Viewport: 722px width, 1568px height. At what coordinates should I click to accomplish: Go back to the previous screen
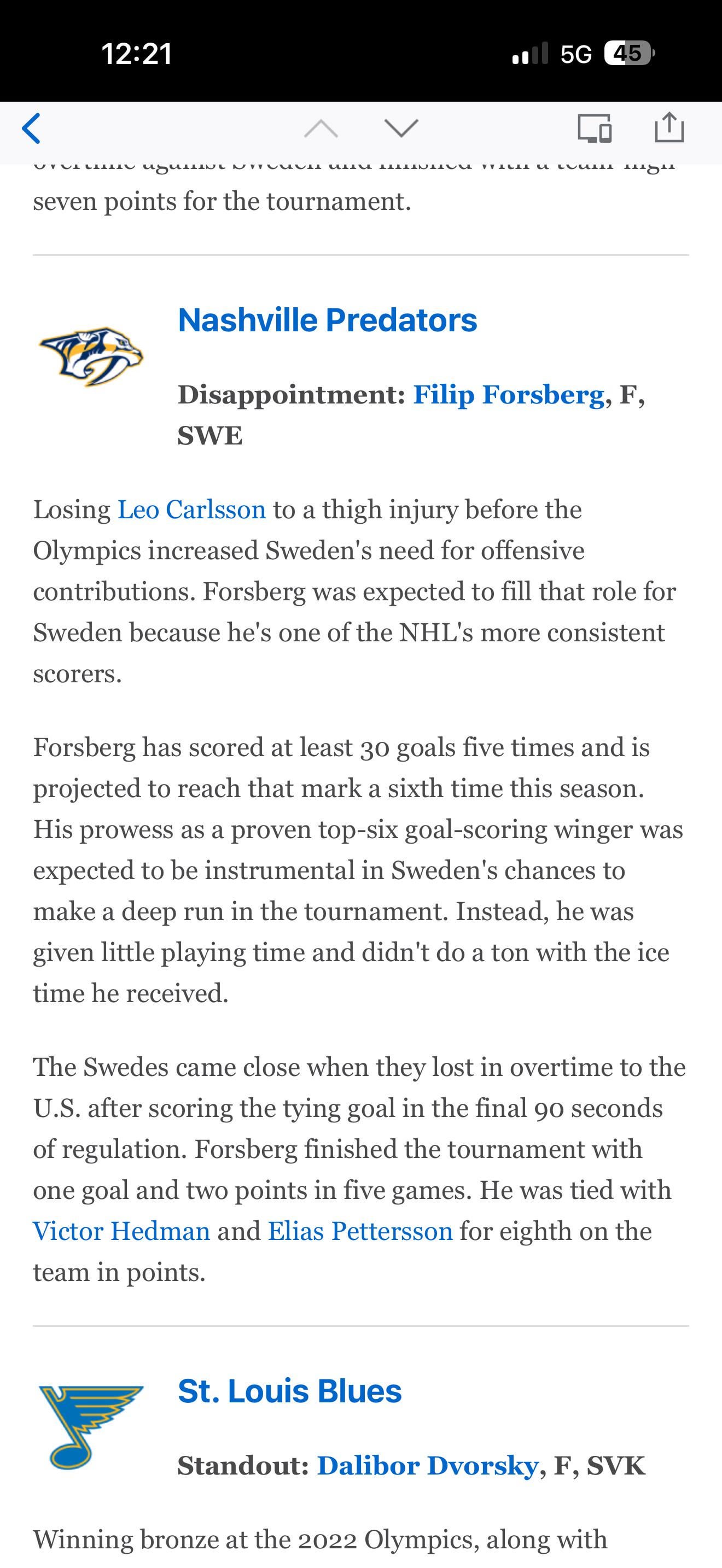tap(32, 128)
